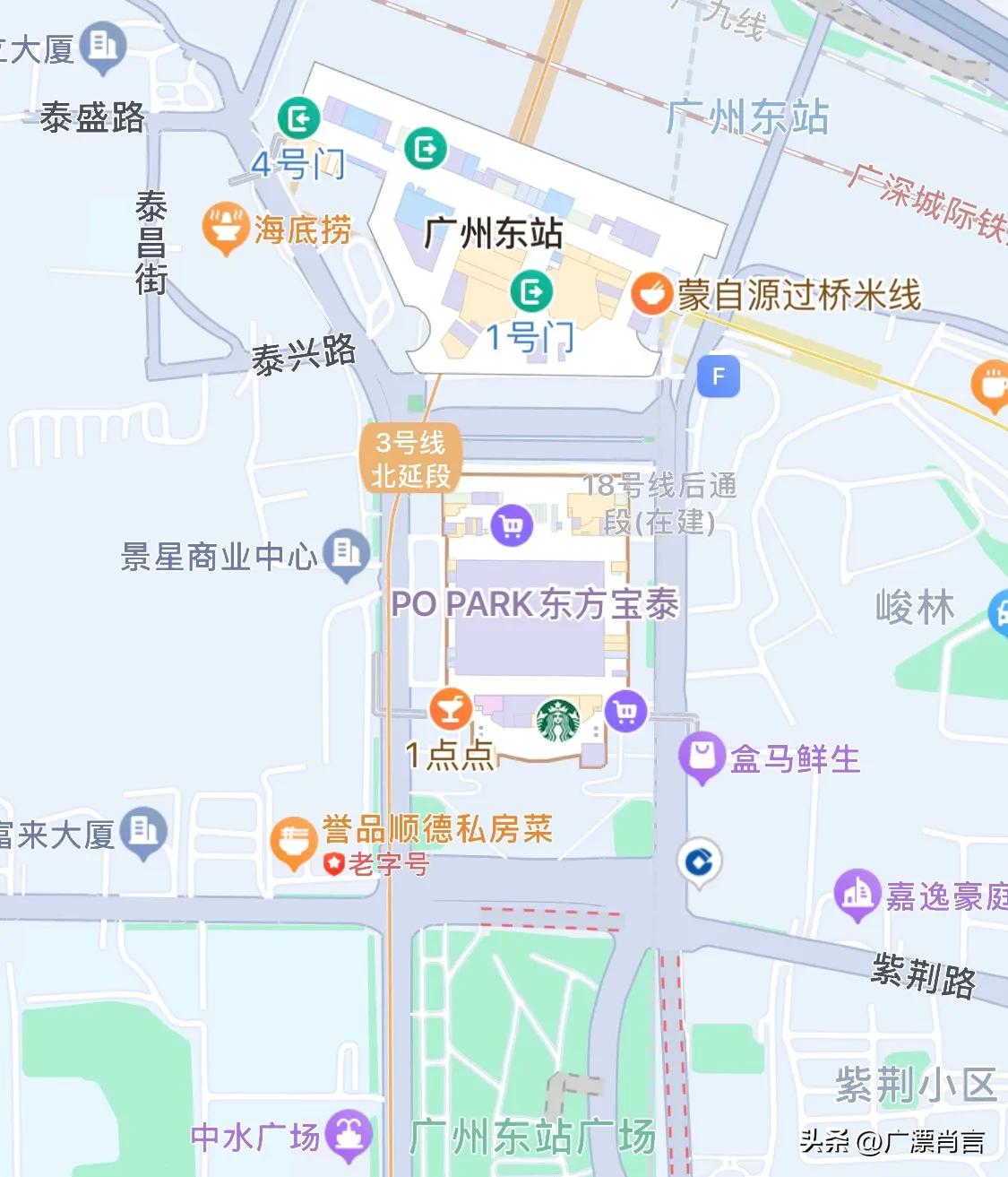Click the blue circular bank icon above 紫荆路

pos(701,863)
